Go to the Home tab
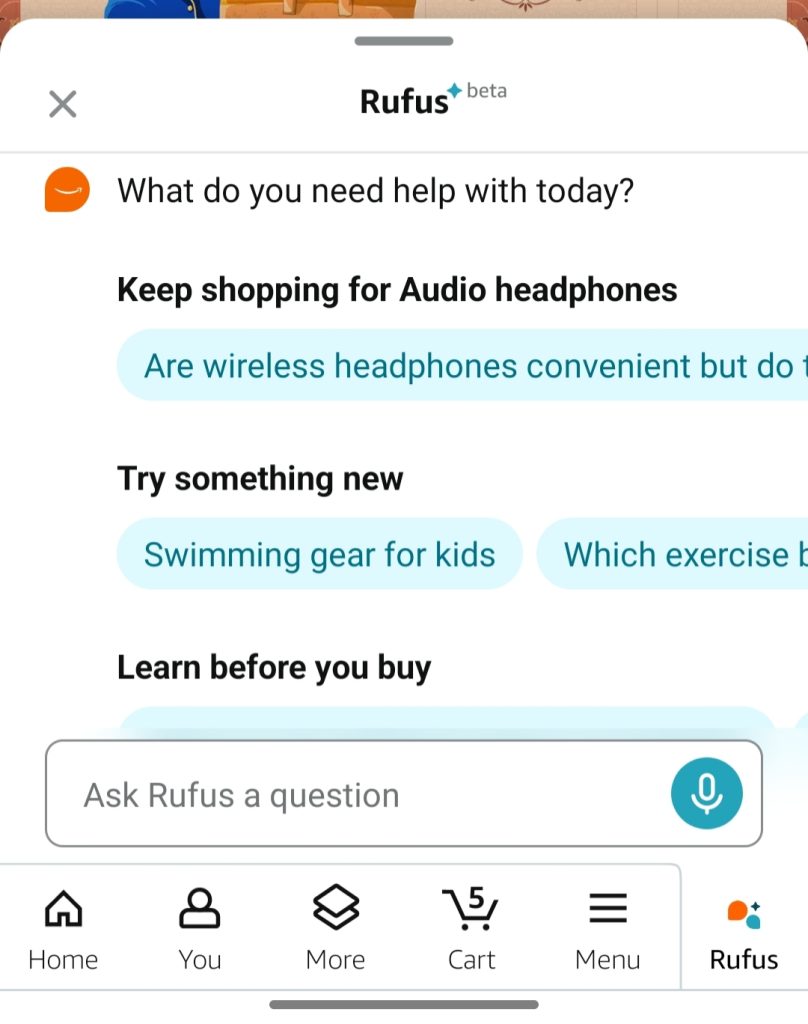Viewport: 808px width, 1024px height. pyautogui.click(x=63, y=928)
